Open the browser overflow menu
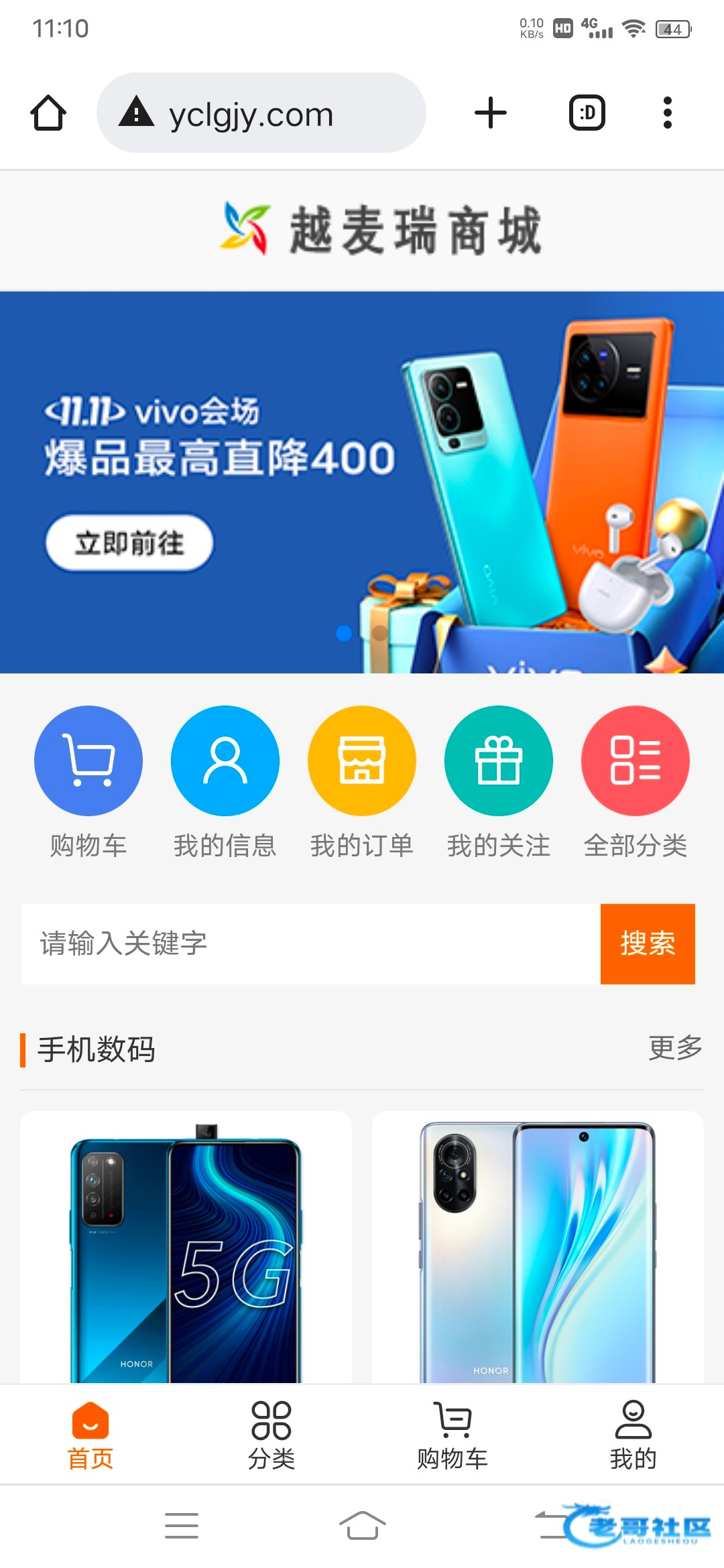The width and height of the screenshot is (724, 1568). (x=667, y=113)
